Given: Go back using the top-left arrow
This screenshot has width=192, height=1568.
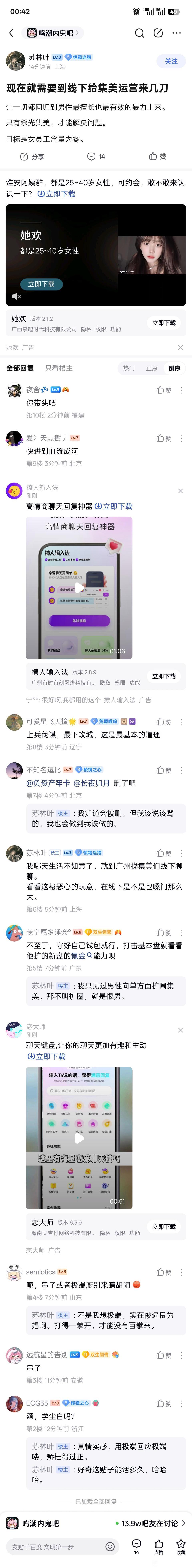Looking at the screenshot, I should click(11, 33).
